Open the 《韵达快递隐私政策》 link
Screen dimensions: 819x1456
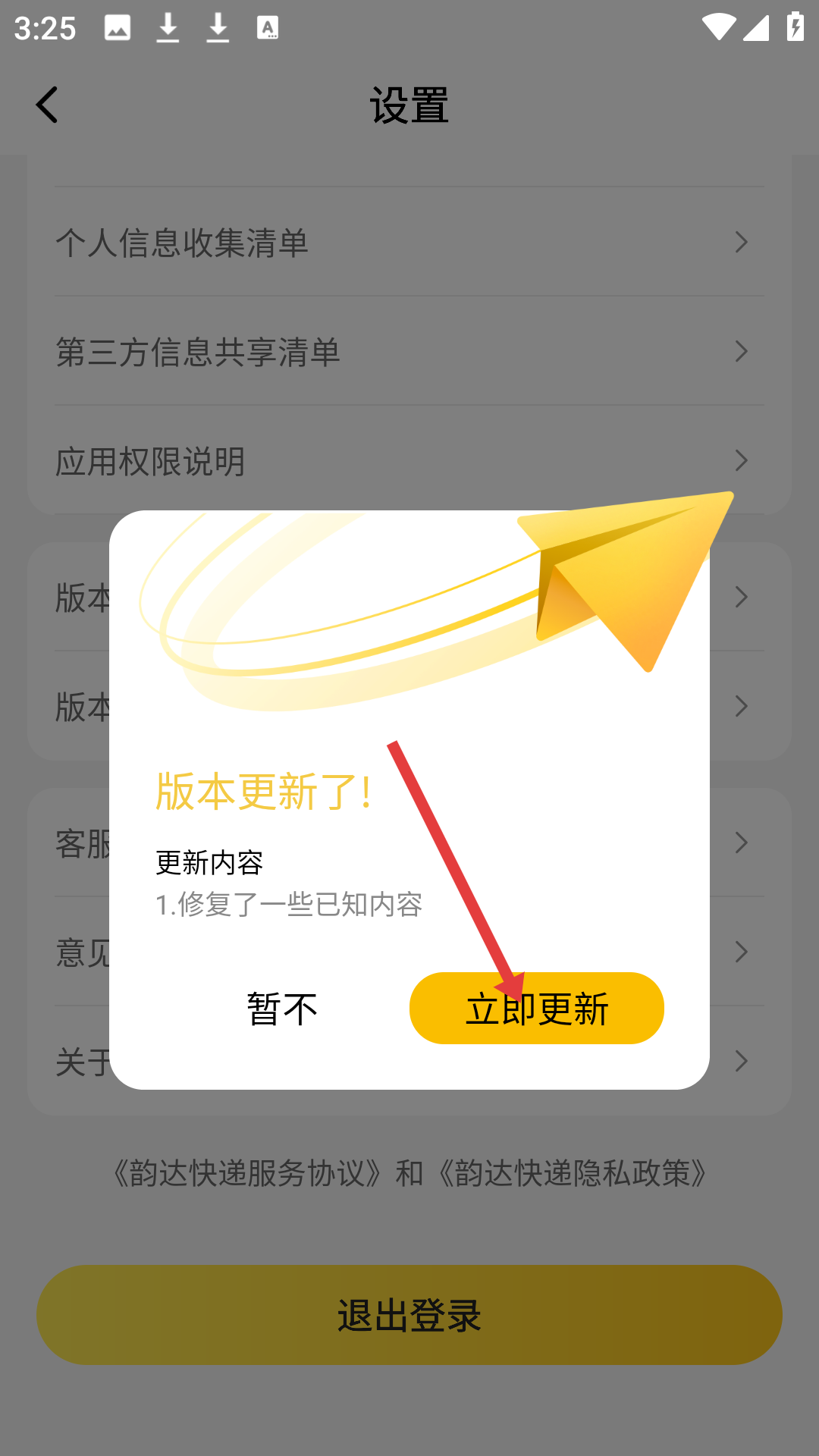(x=573, y=1173)
